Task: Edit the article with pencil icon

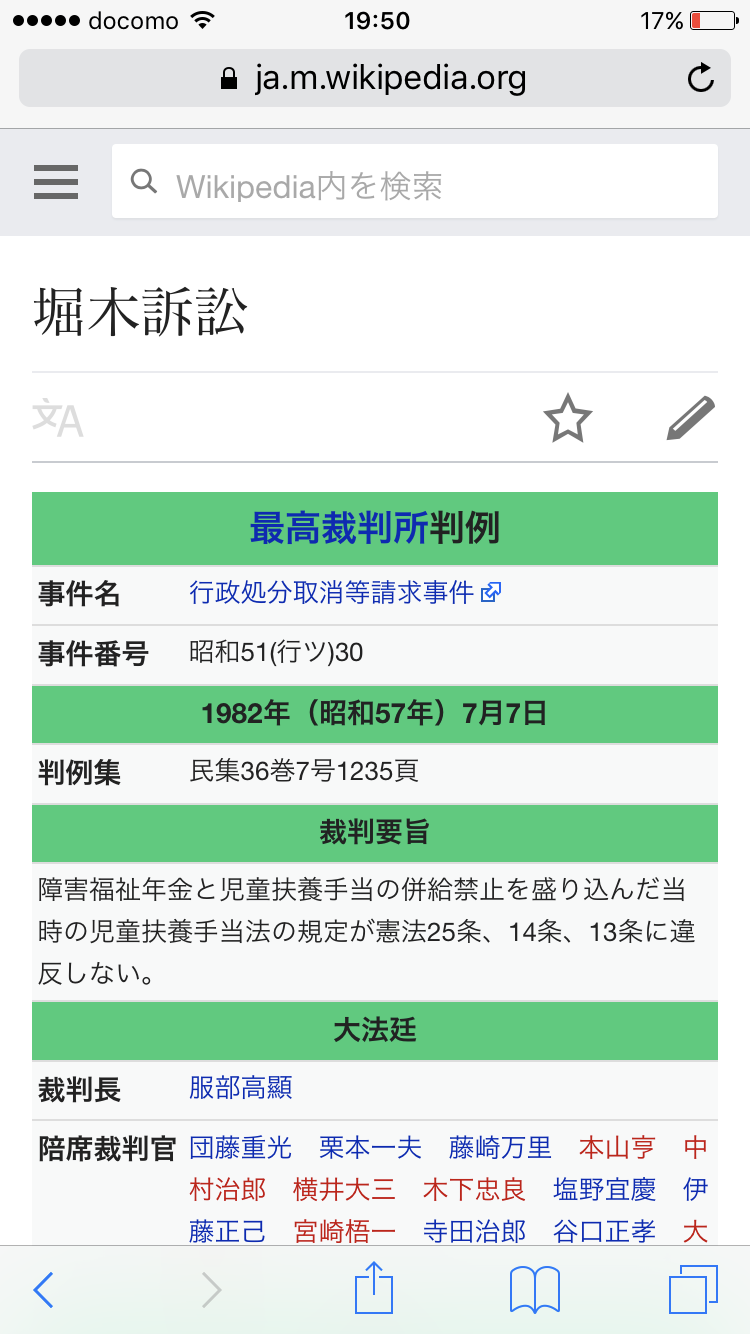Action: click(x=691, y=419)
